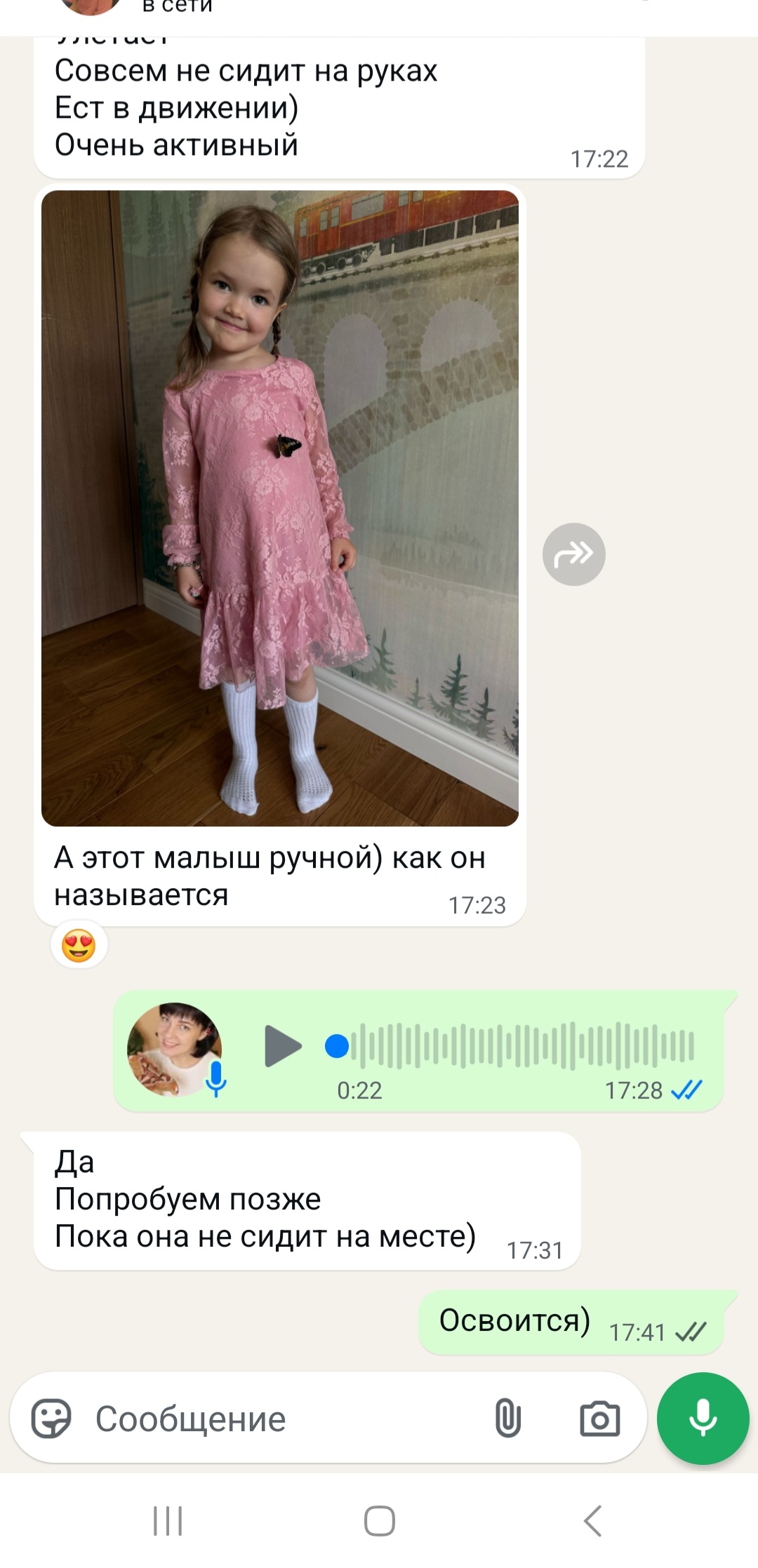
Task: Go to the home screen
Action: pyautogui.click(x=379, y=1521)
